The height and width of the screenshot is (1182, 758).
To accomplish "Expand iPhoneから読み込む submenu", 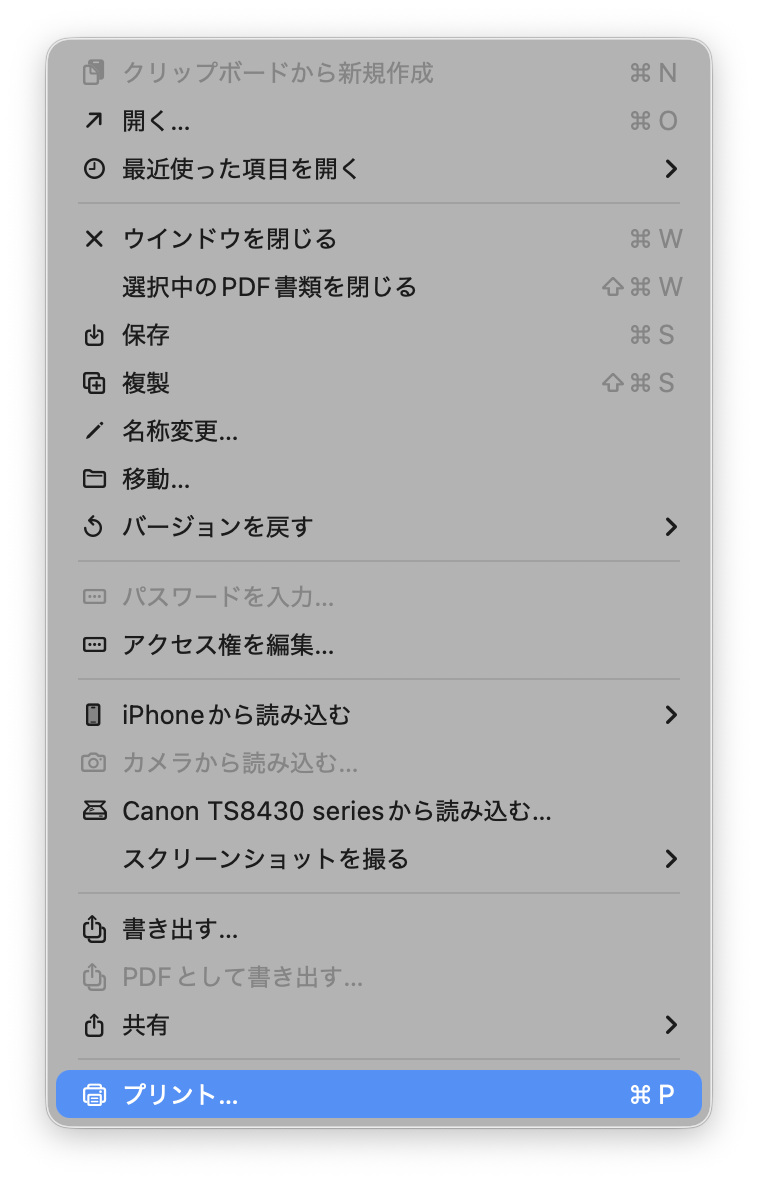I will 236,715.
